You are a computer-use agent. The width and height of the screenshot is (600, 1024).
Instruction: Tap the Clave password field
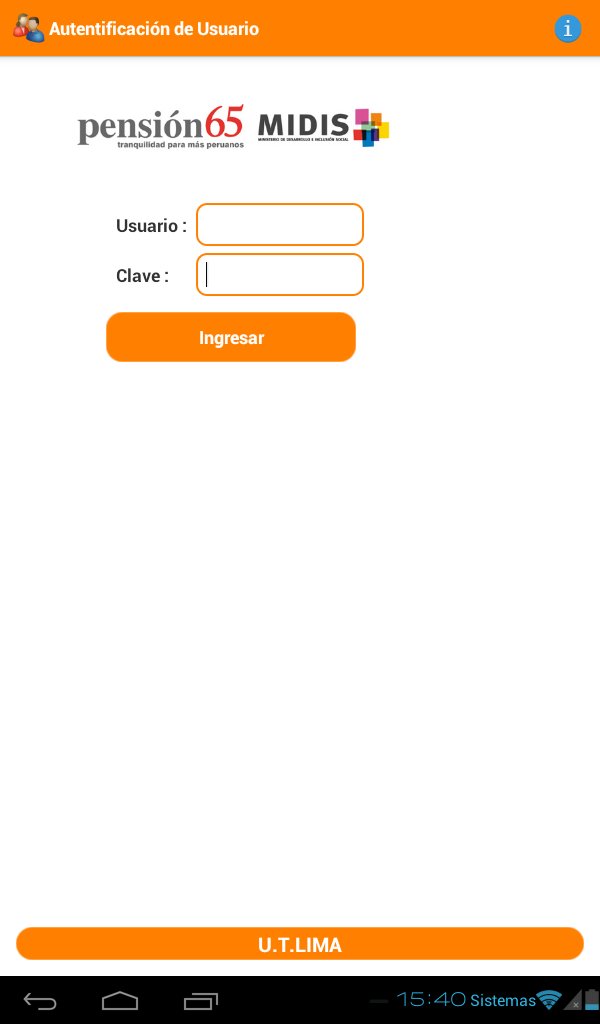pos(279,274)
